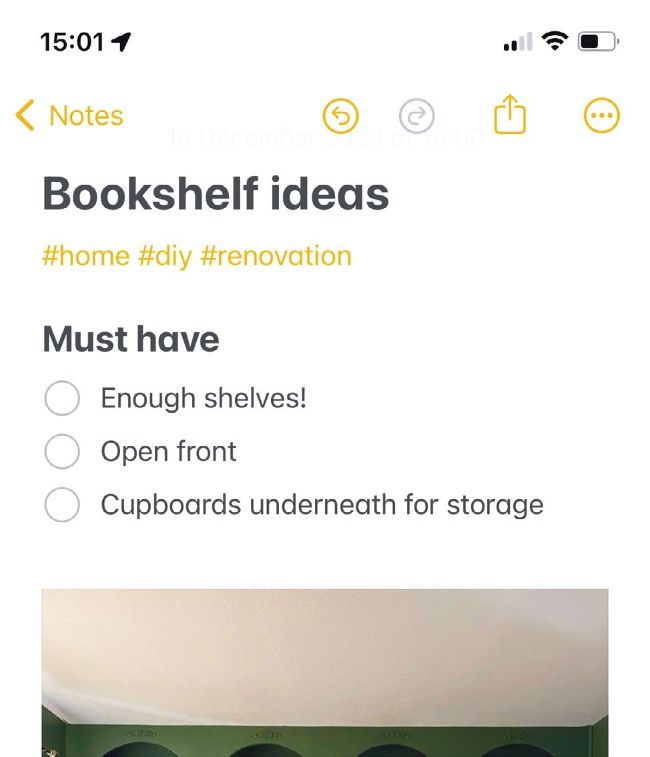The image size is (650, 757).
Task: Redo the last edit
Action: (x=416, y=117)
